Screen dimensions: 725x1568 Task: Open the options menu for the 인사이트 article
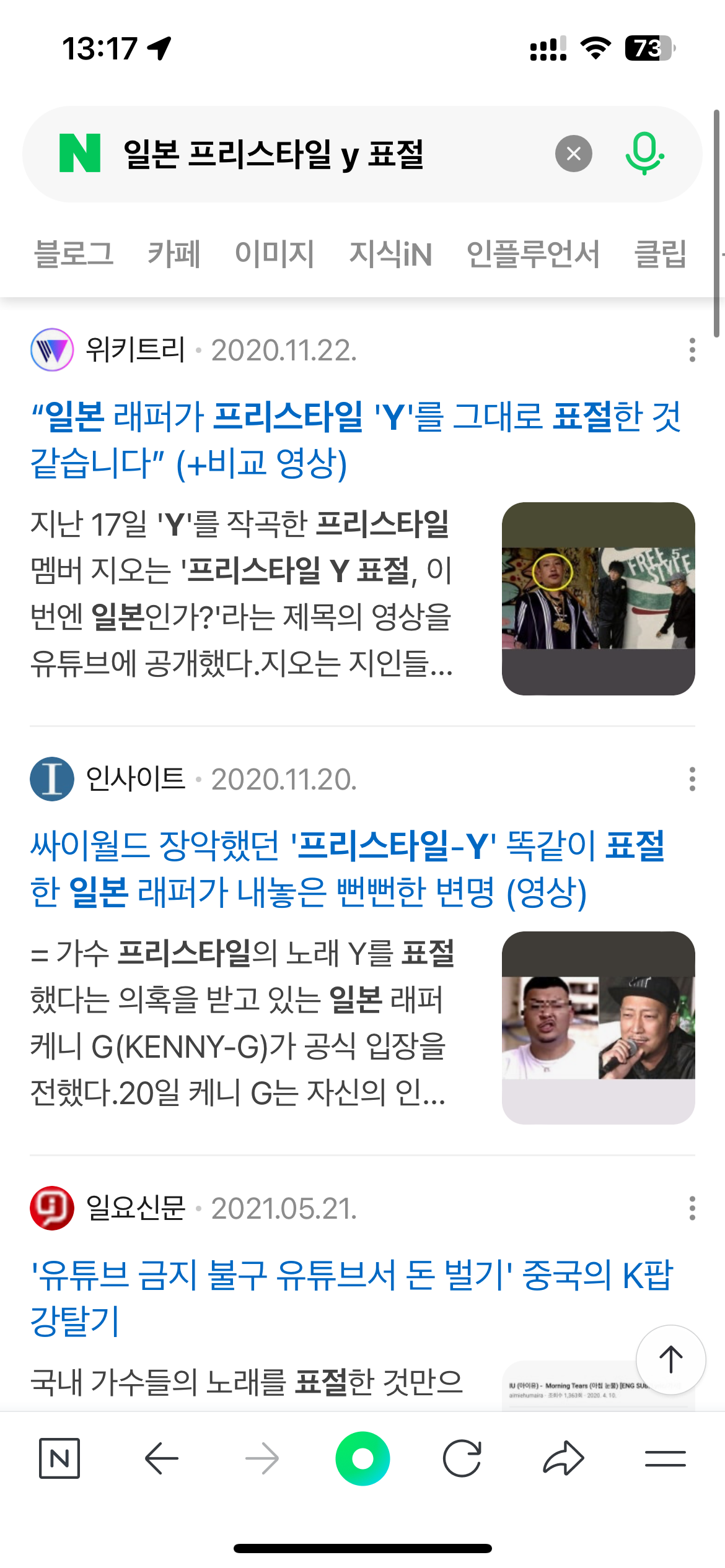692,779
